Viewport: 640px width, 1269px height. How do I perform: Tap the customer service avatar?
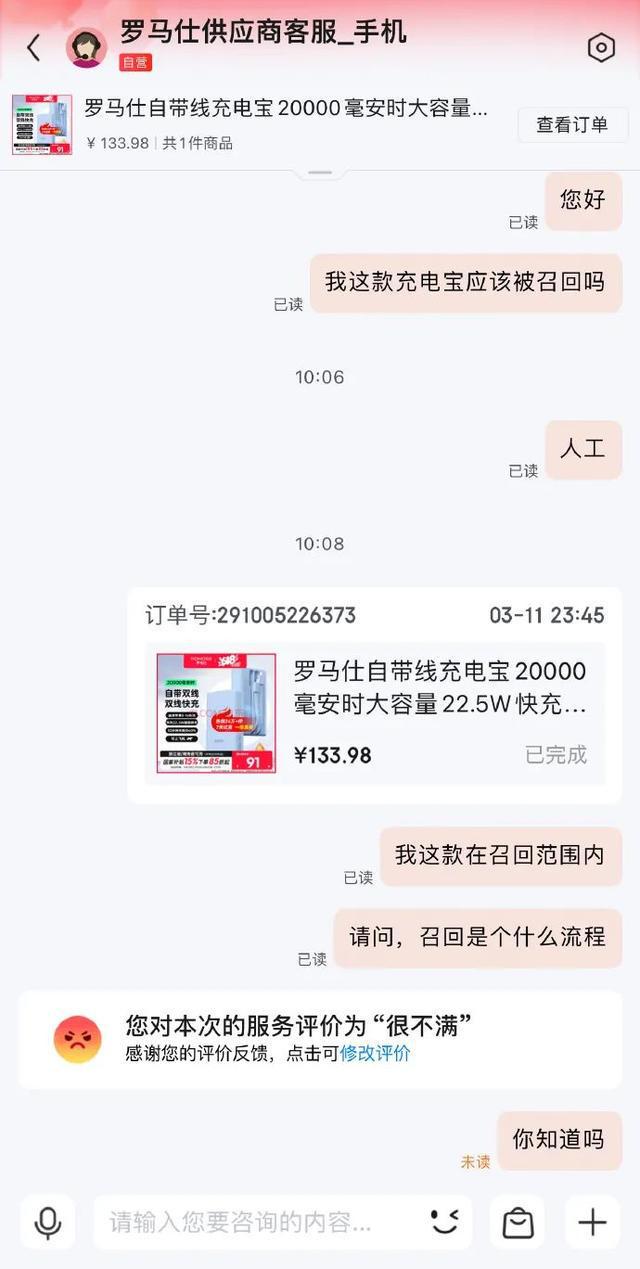(x=87, y=47)
